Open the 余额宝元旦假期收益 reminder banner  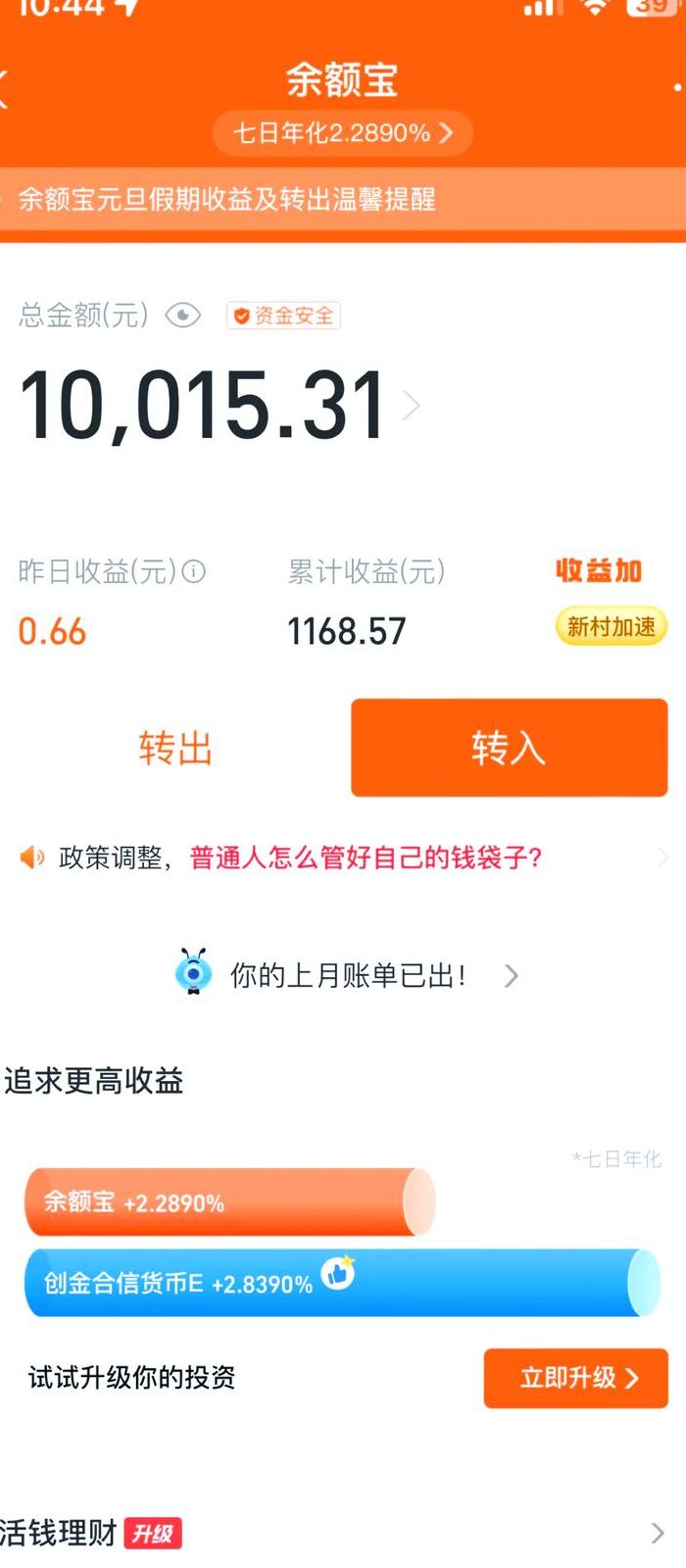343,200
